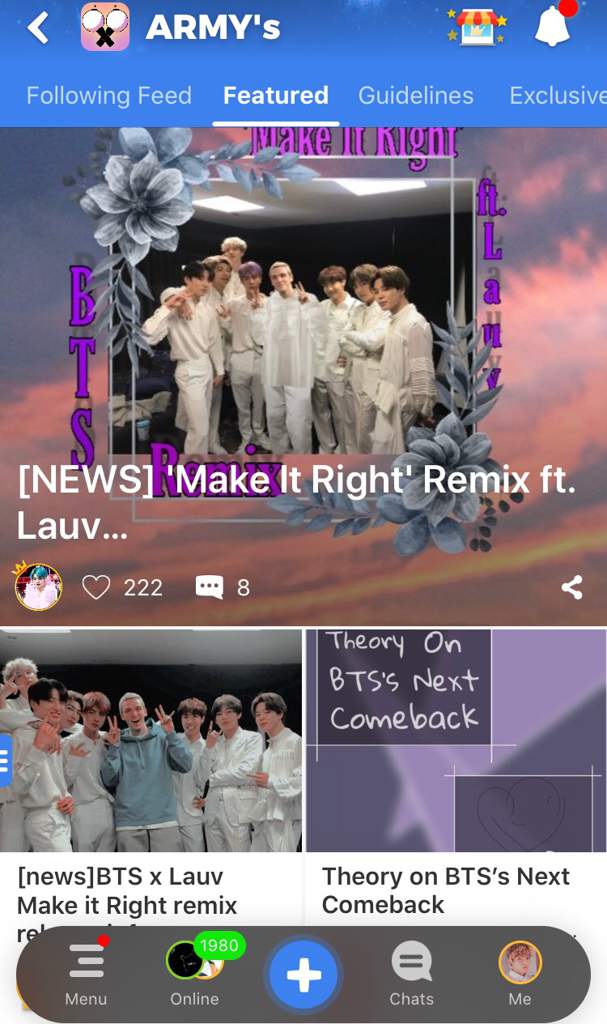Open the Exclusive tab
The height and width of the screenshot is (1024, 607).
[557, 96]
